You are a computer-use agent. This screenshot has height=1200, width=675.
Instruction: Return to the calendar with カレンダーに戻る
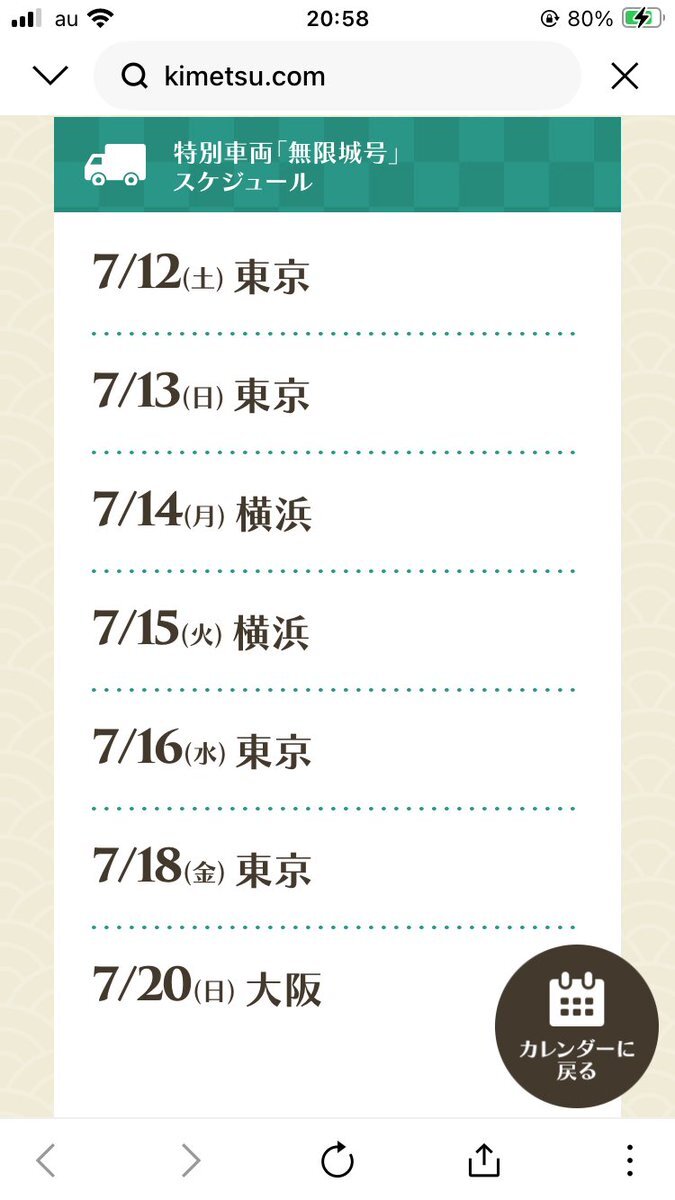point(576,1026)
